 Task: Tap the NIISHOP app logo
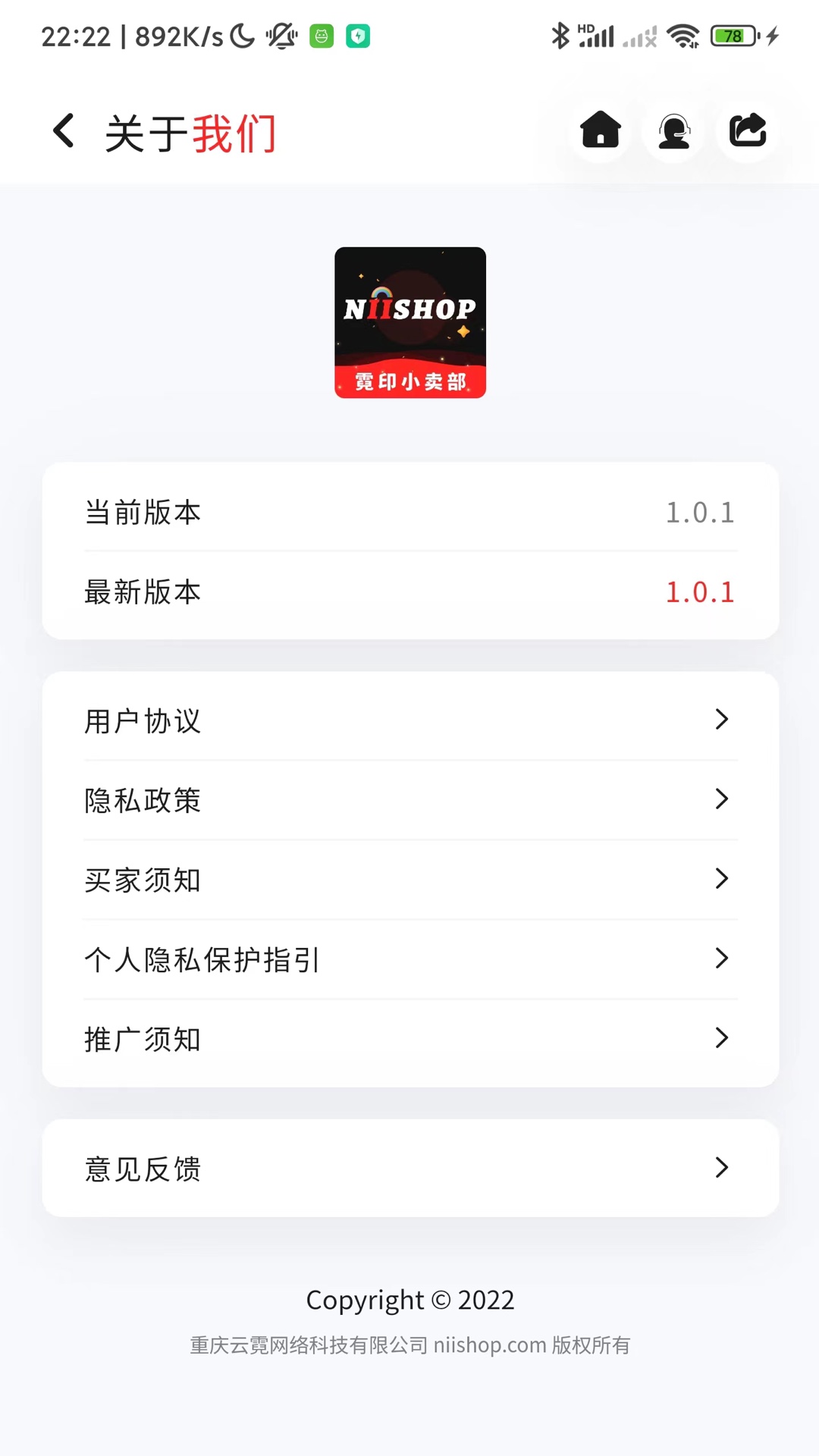pos(409,322)
